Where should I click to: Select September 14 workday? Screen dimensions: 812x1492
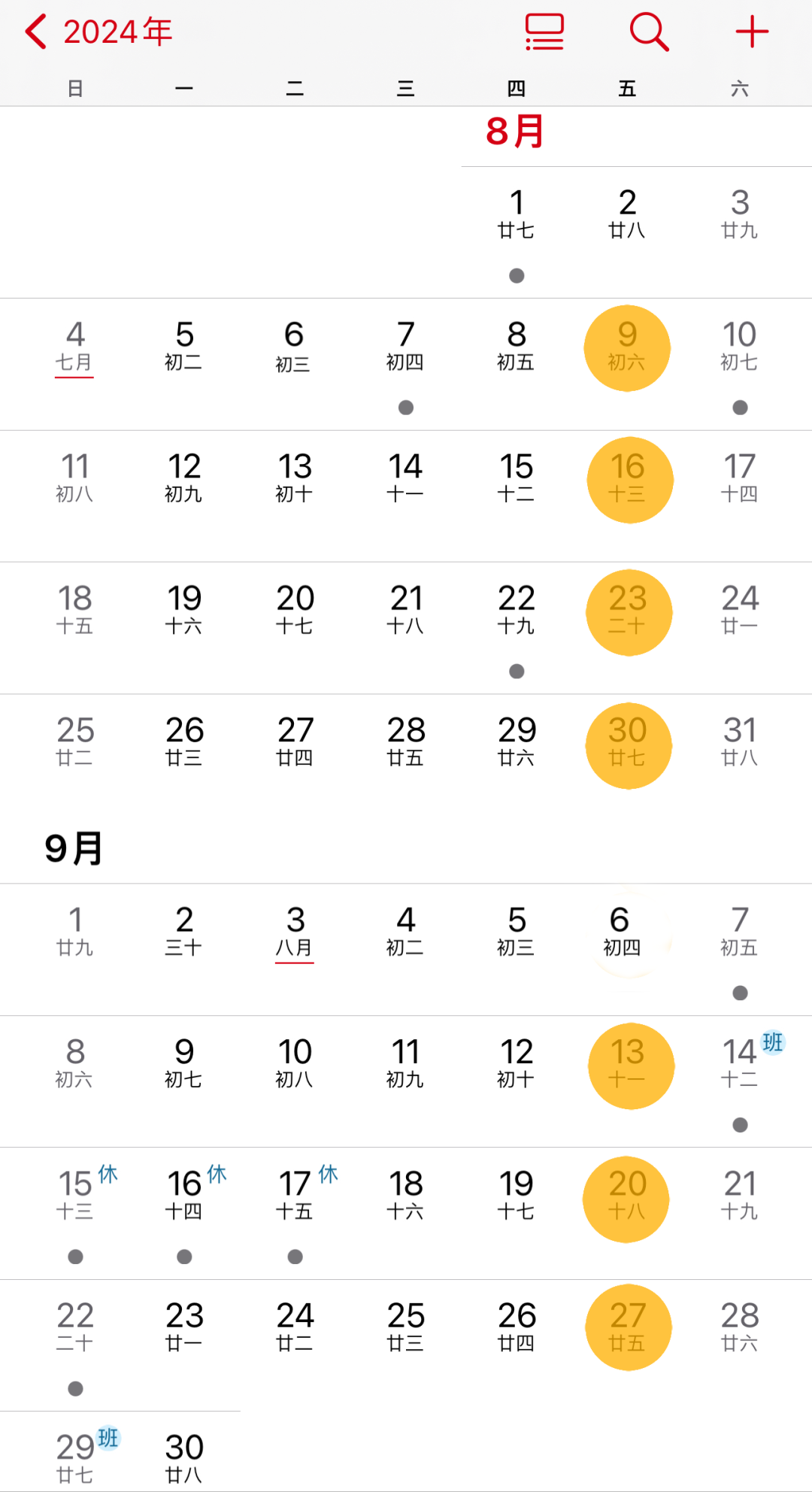pos(740,1063)
